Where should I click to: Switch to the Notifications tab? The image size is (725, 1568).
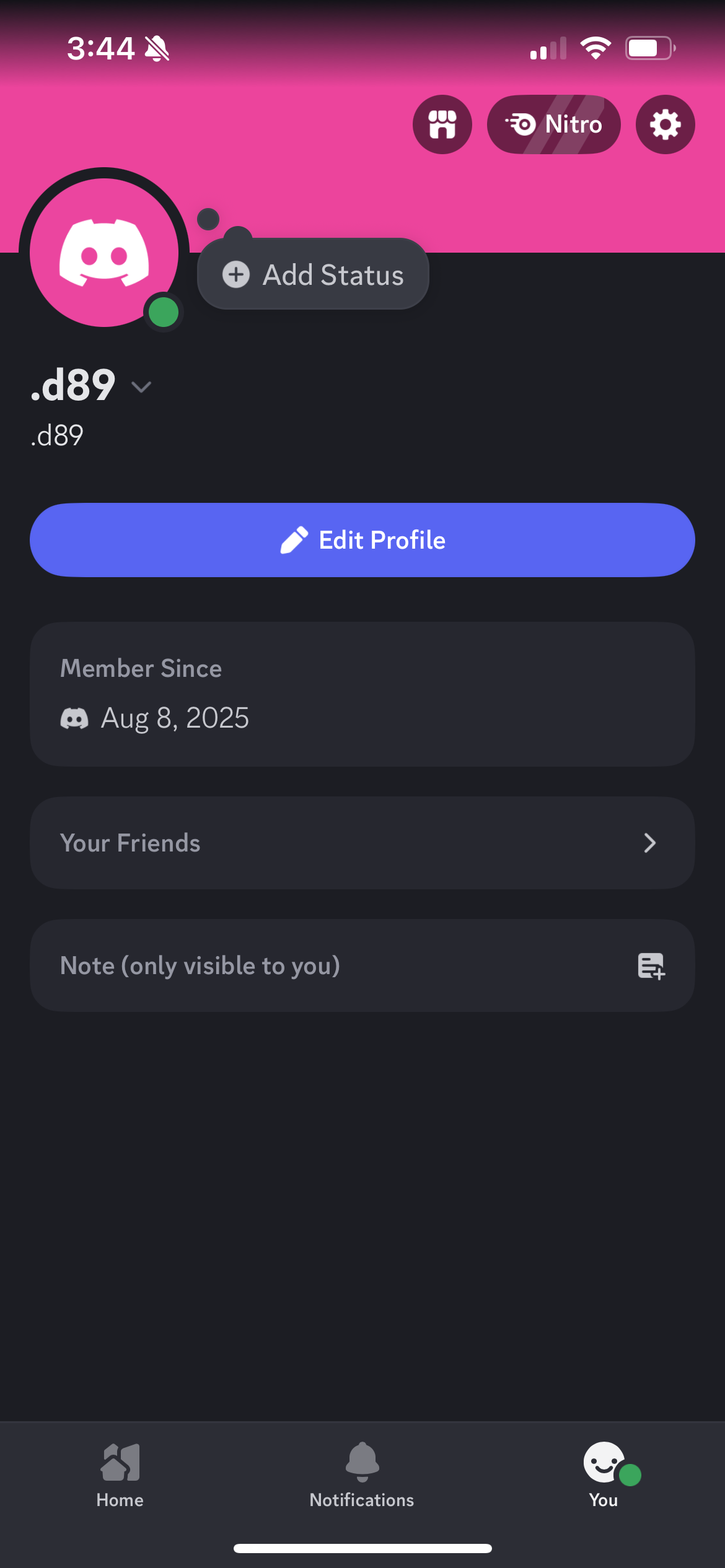362,1476
